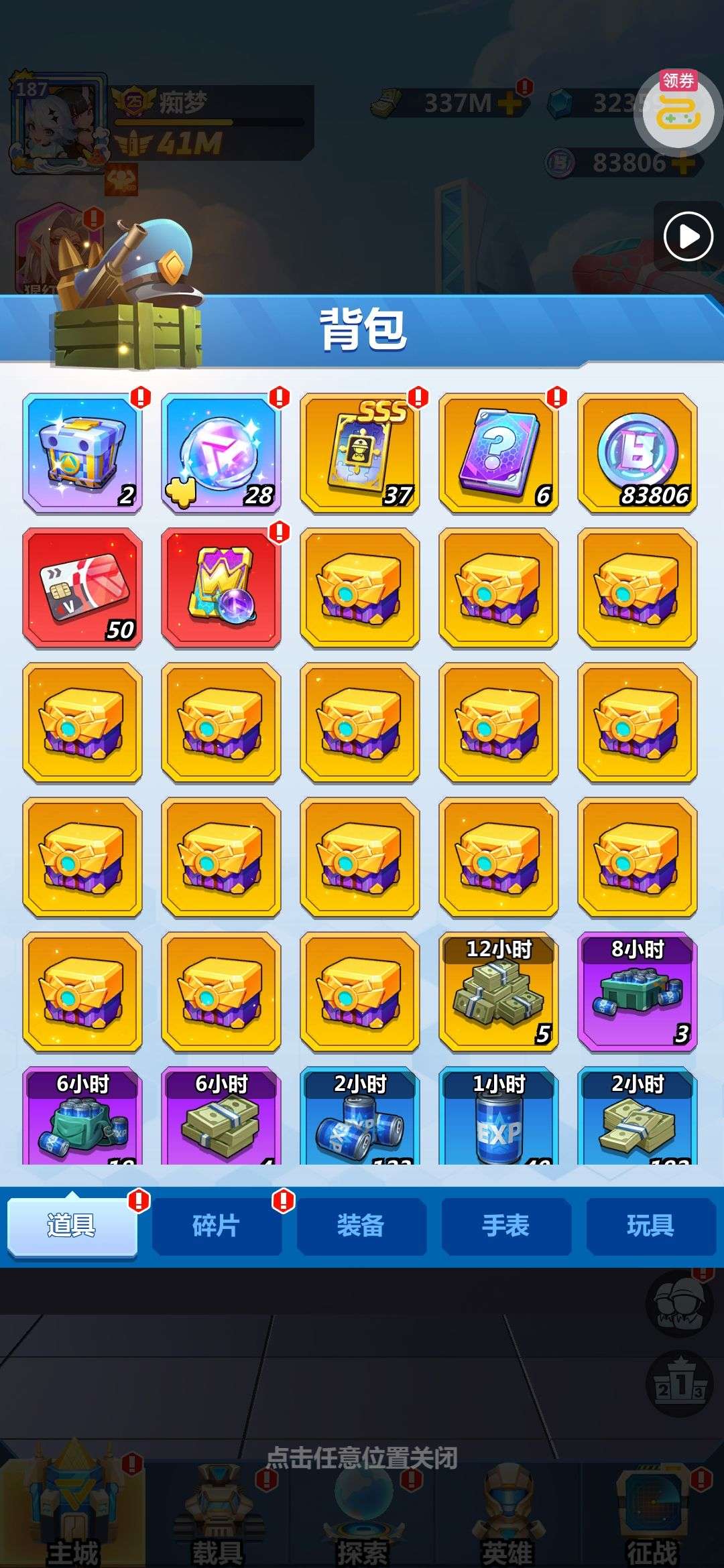Open the 手表 tab

pyautogui.click(x=506, y=1226)
